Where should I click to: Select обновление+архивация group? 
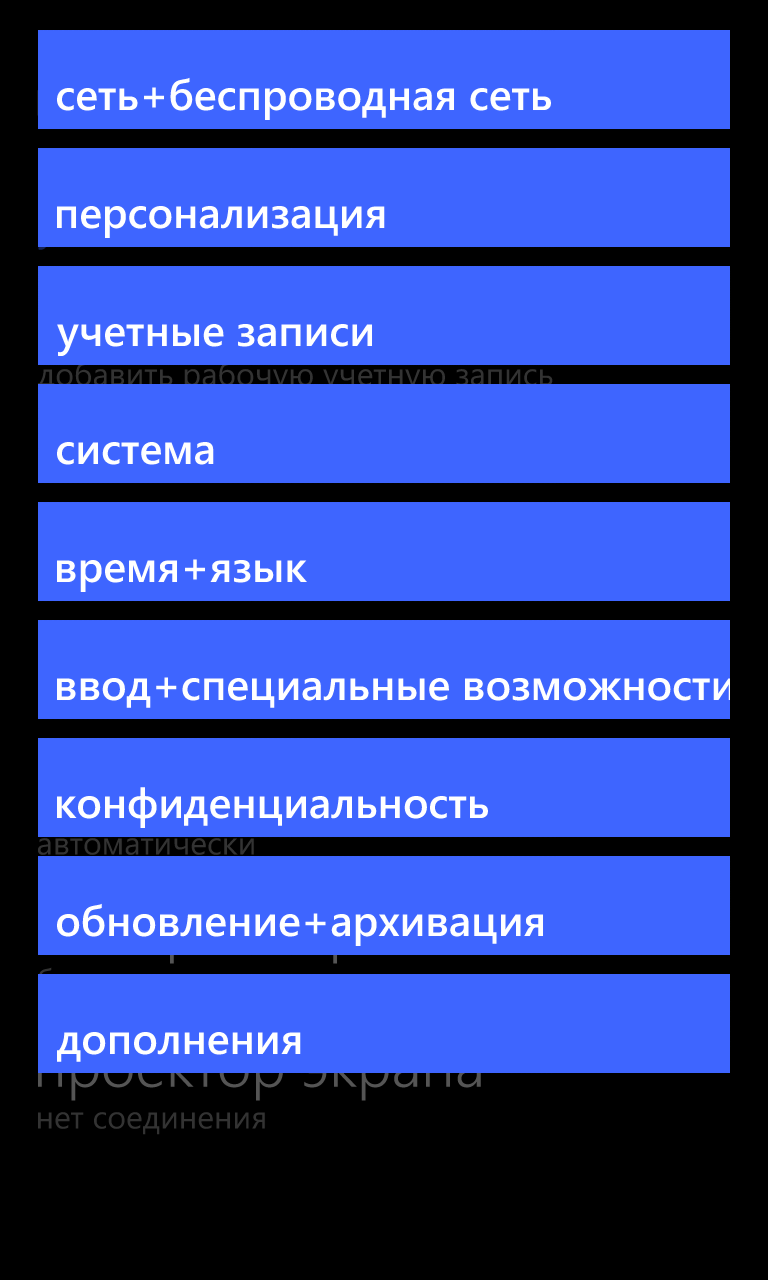click(x=384, y=906)
